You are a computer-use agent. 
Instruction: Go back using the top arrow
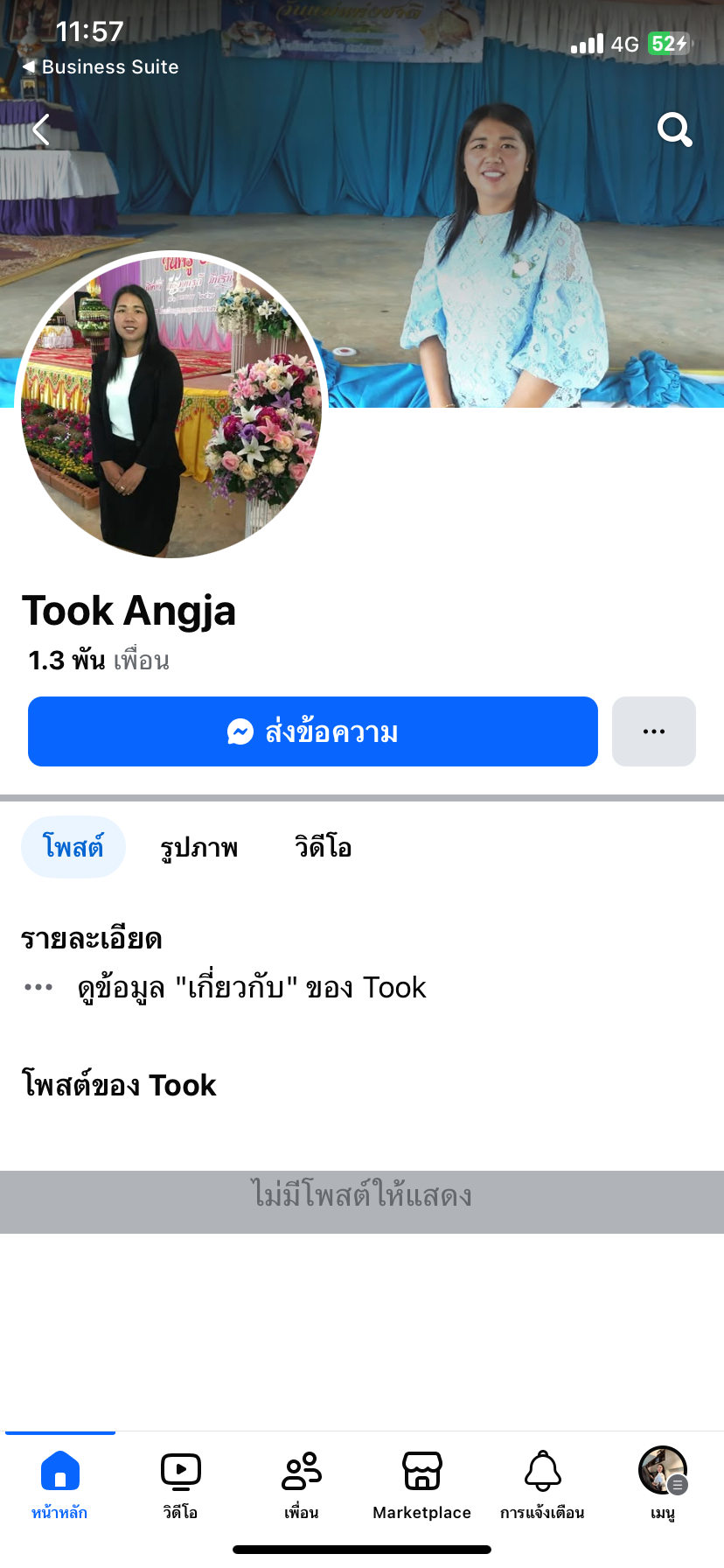[41, 129]
